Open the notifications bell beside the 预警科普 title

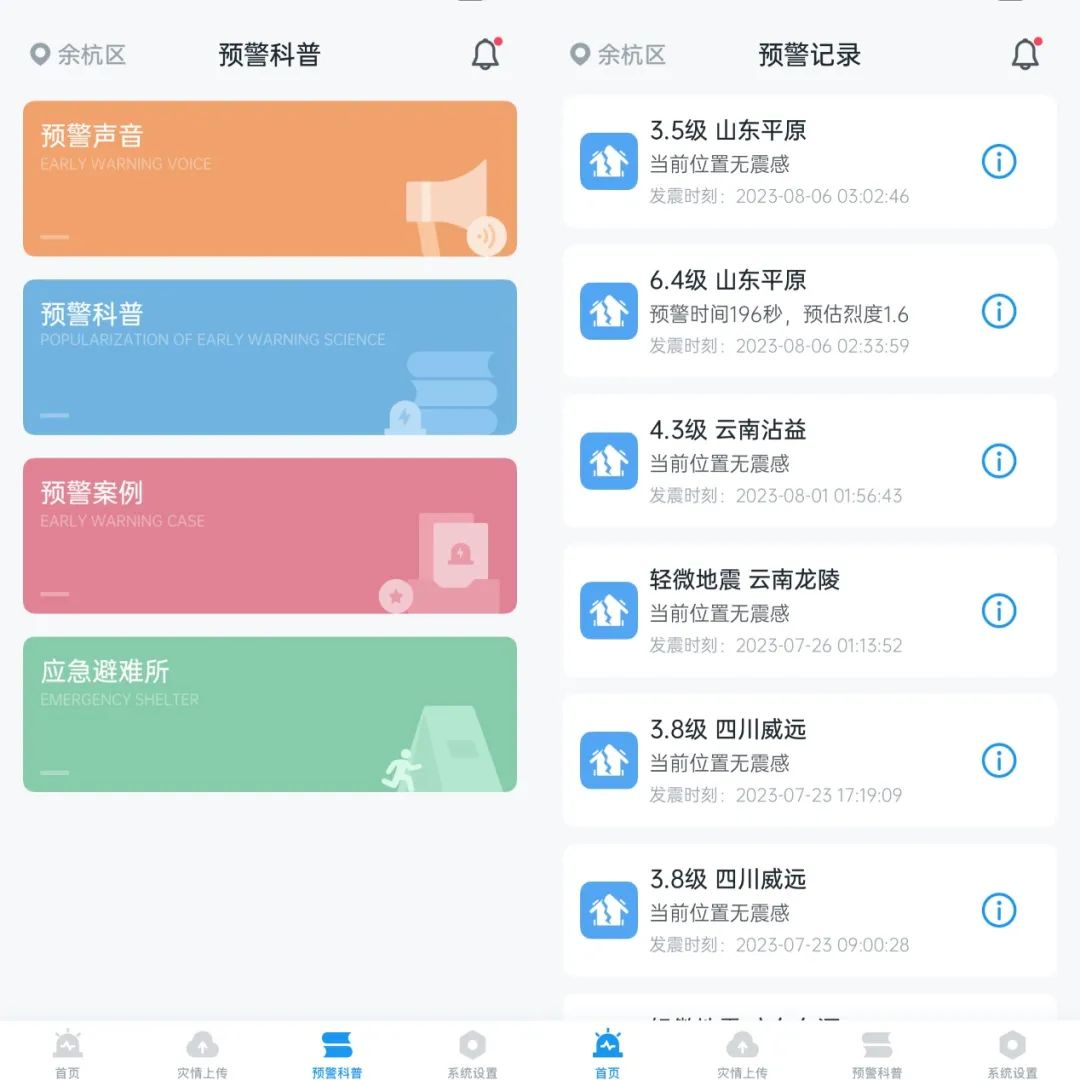pos(485,54)
